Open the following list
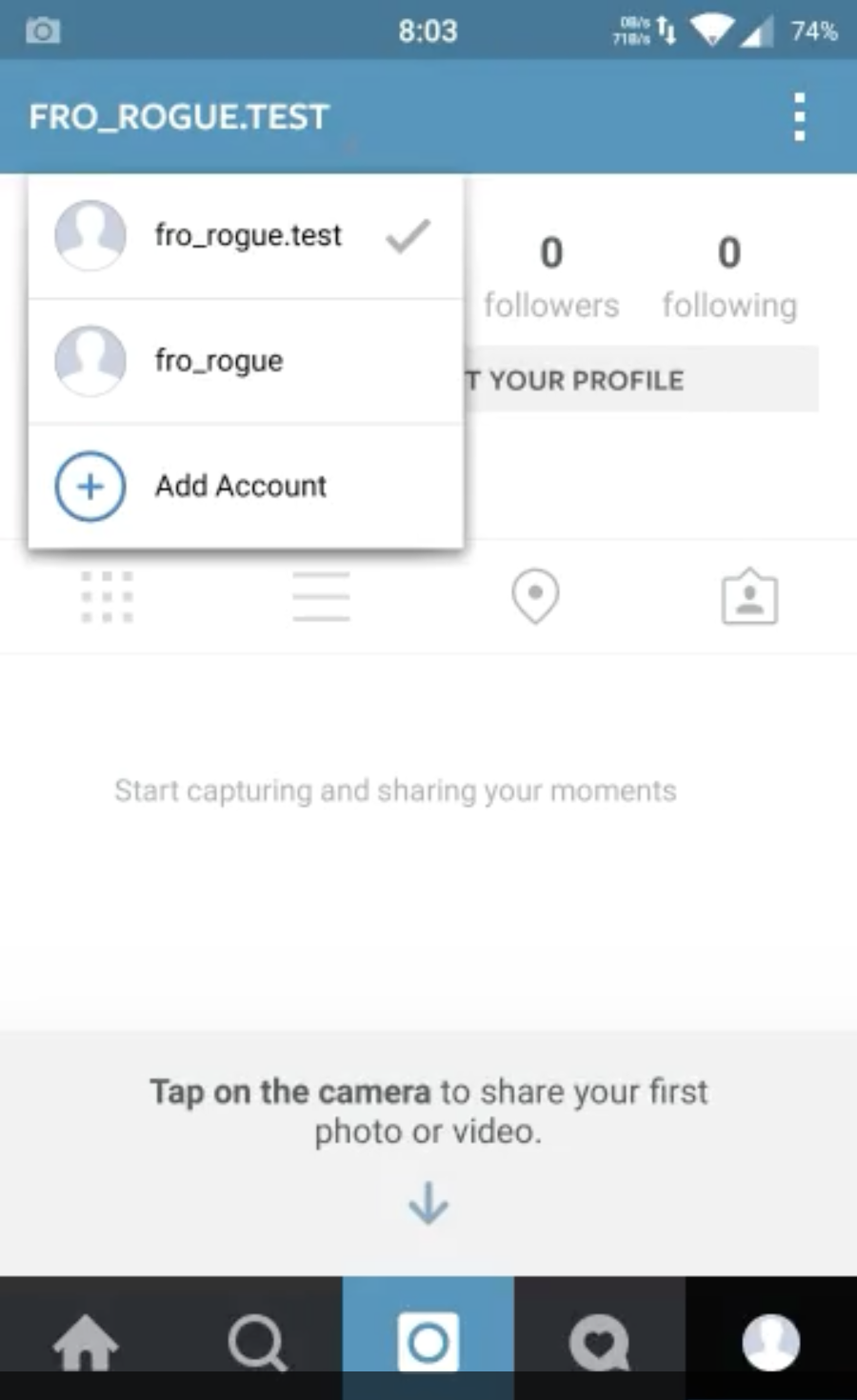This screenshot has height=1400, width=857. click(729, 276)
